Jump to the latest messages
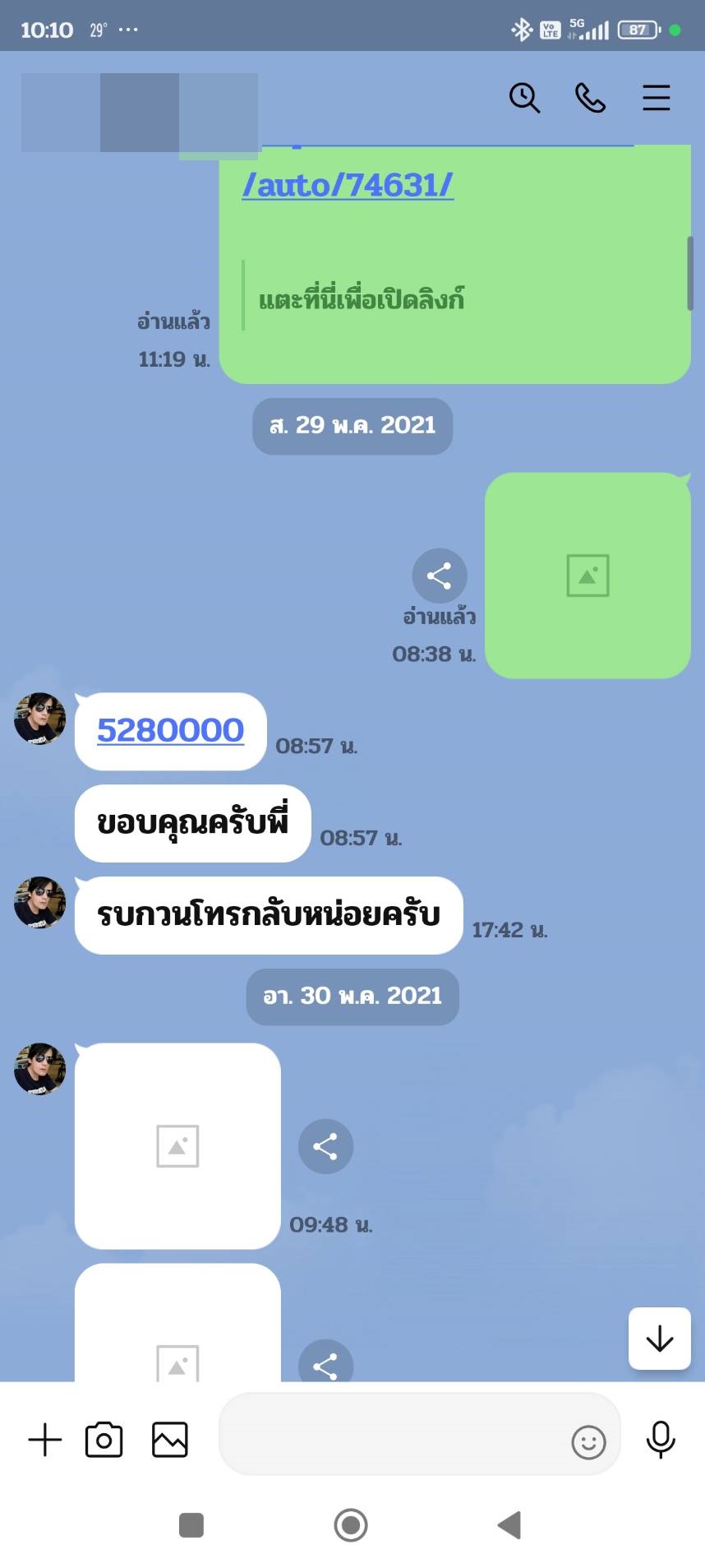 point(659,1339)
